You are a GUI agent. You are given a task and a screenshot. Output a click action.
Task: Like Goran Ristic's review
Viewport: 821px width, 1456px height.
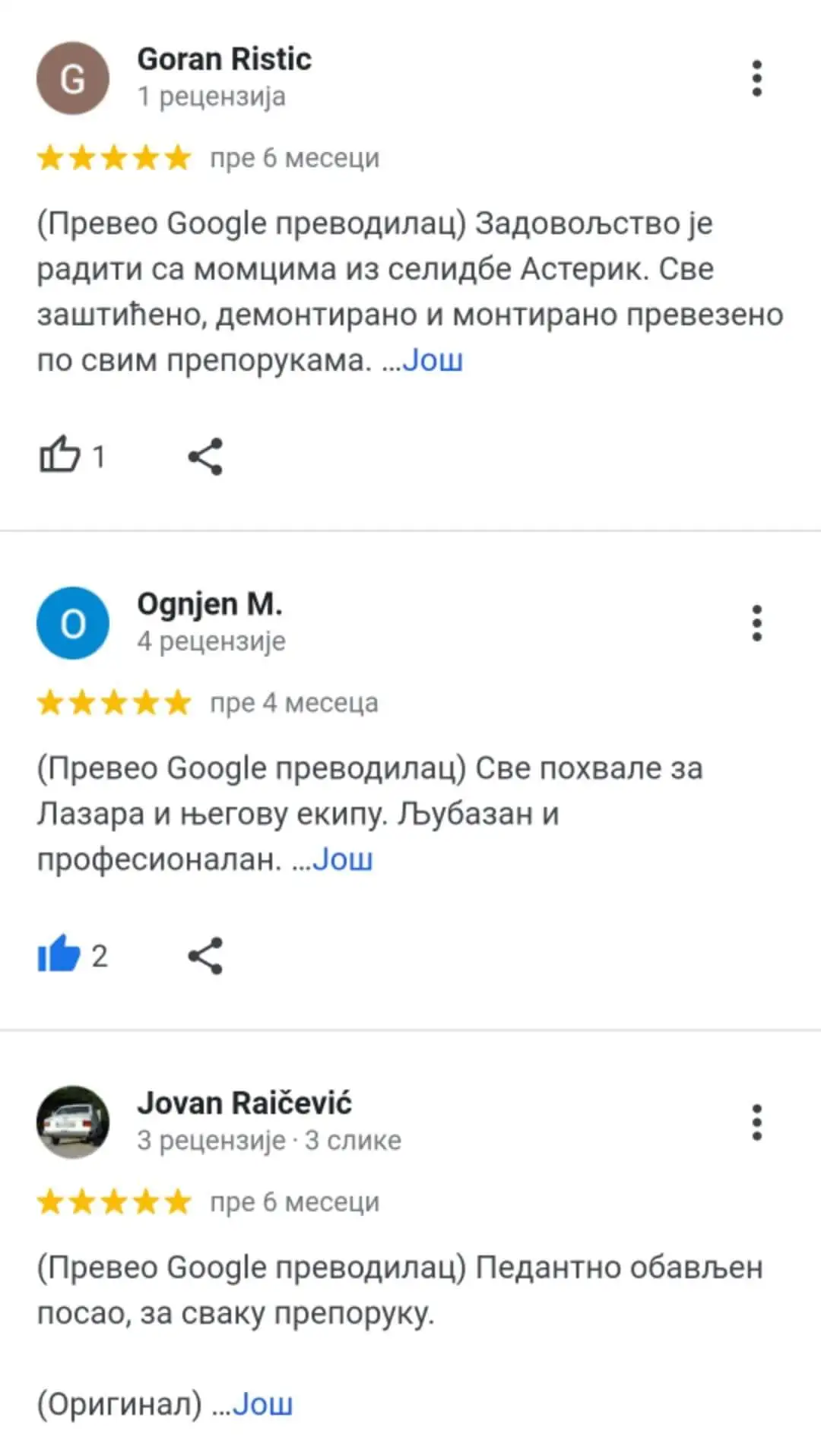tap(60, 456)
